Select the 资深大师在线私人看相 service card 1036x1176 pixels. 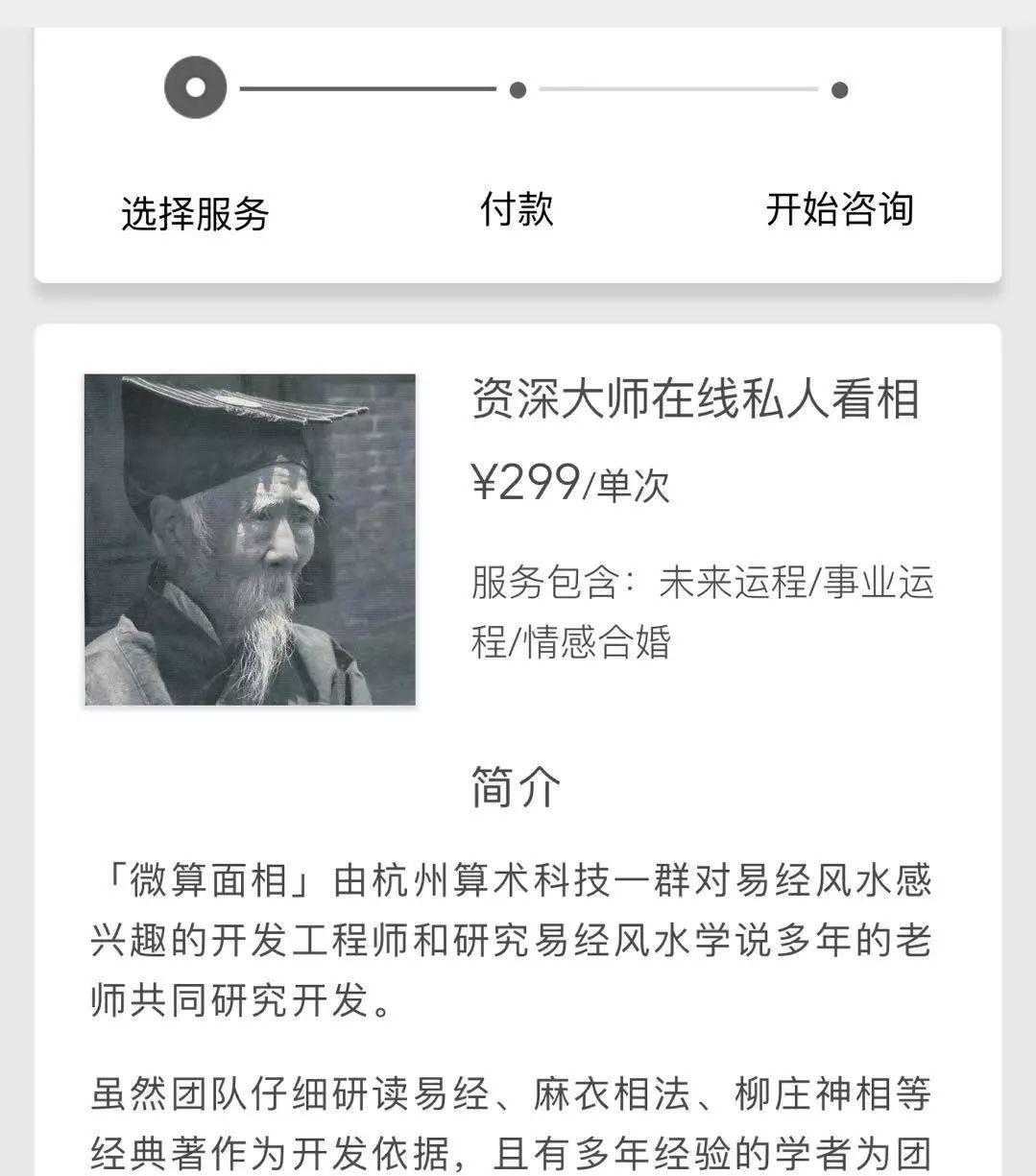tap(695, 399)
